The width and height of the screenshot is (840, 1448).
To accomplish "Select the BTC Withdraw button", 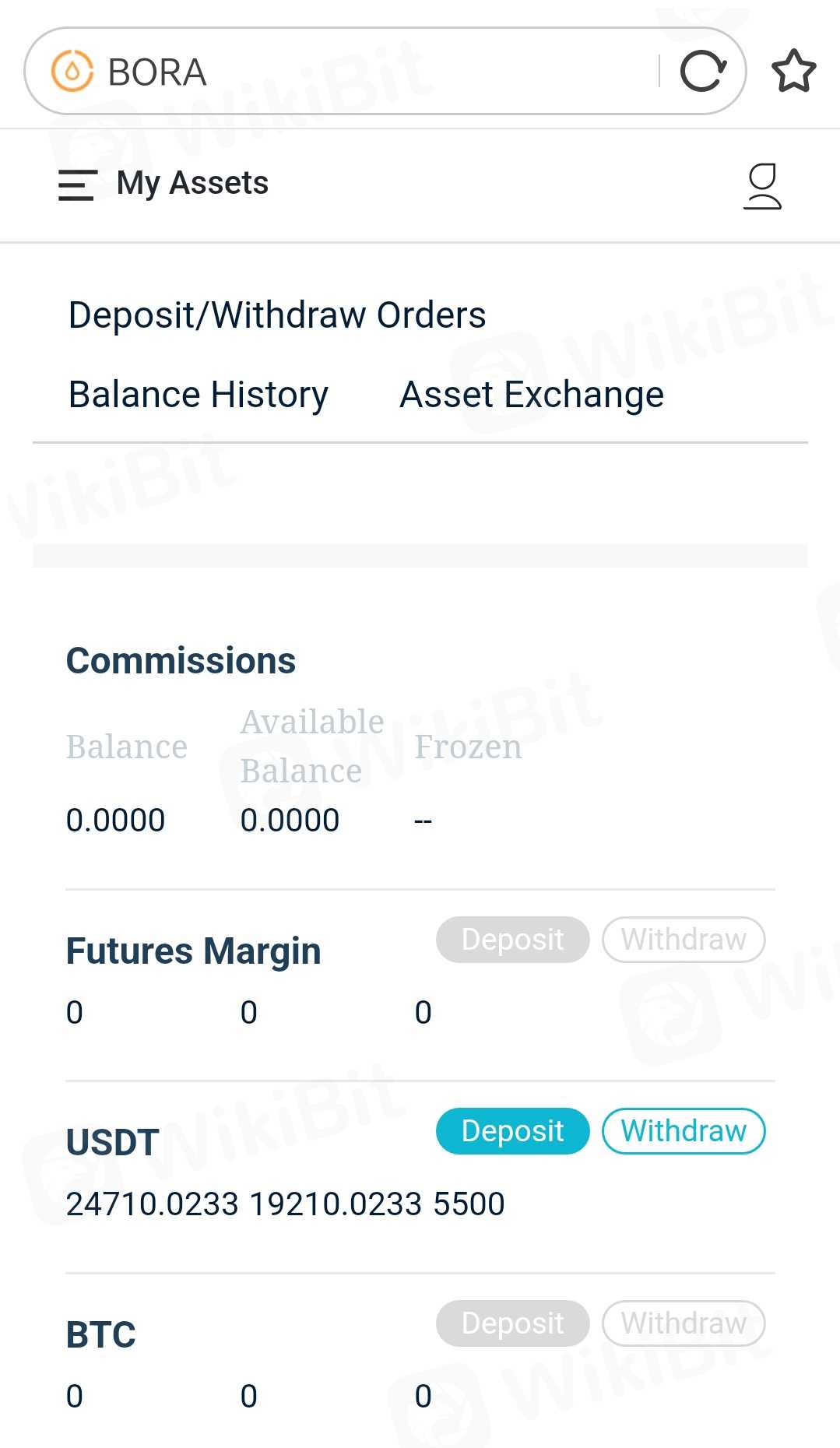I will click(684, 1323).
